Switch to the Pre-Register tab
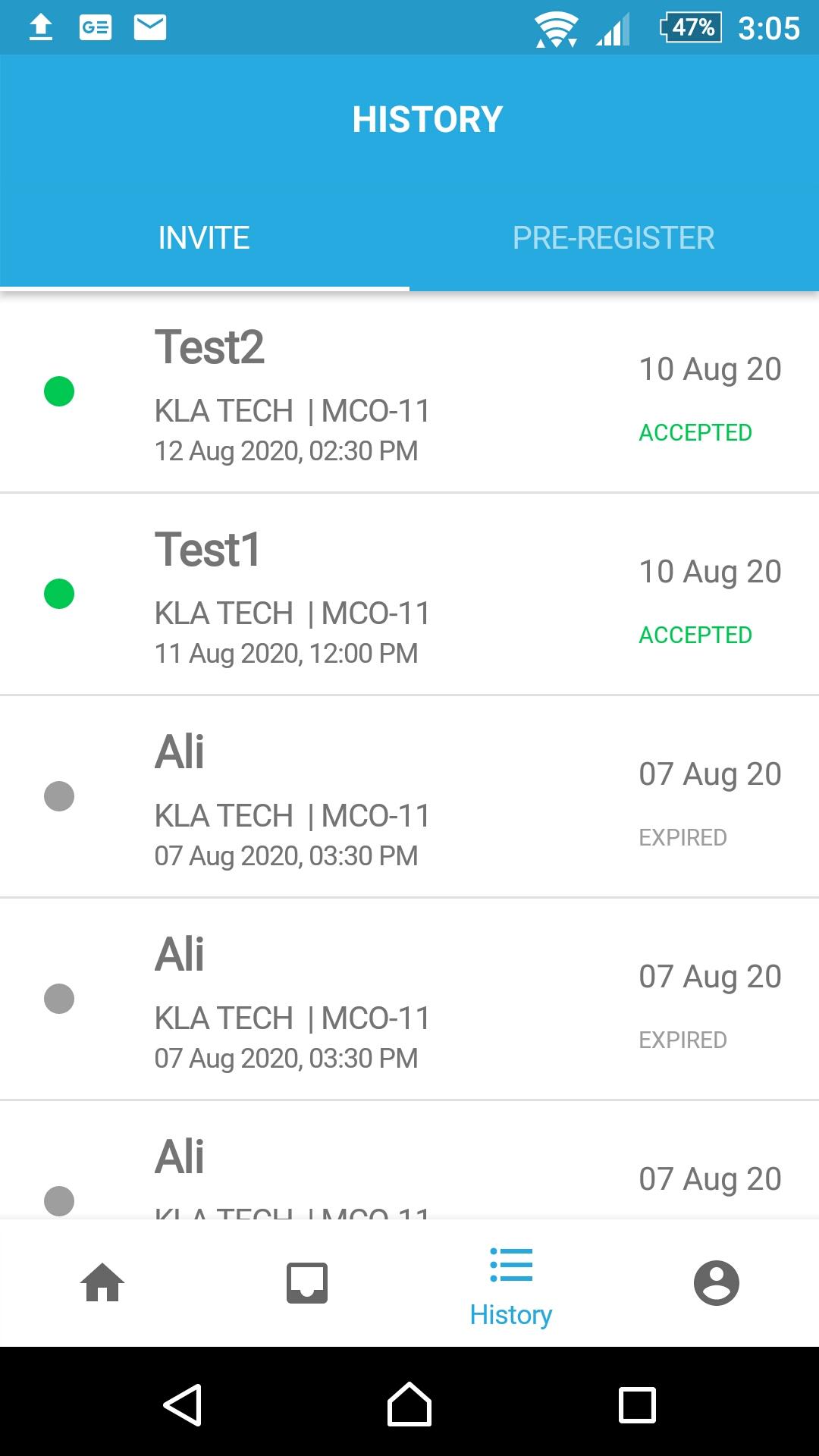This screenshot has width=819, height=1456. coord(613,238)
